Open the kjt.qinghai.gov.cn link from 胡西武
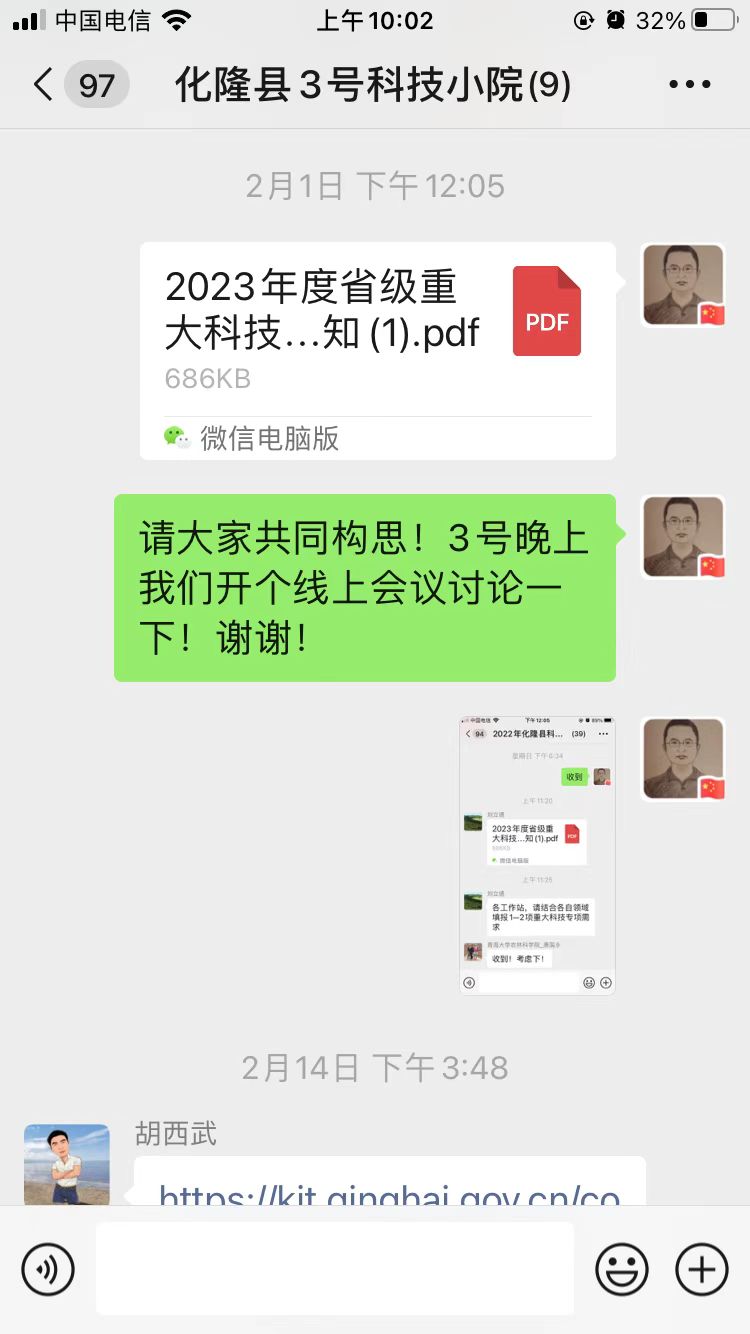 pos(390,1192)
